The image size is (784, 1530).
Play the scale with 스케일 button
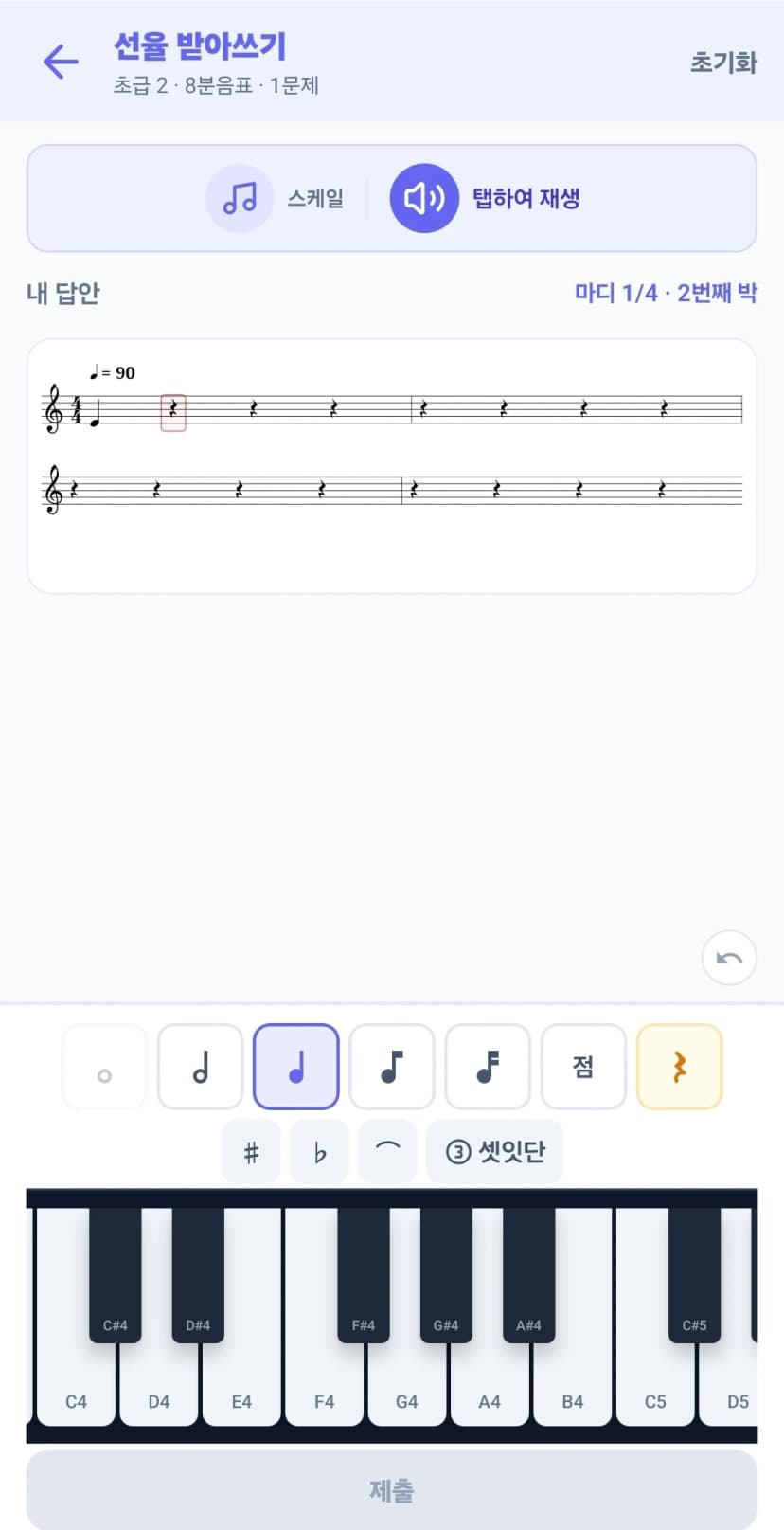point(275,198)
